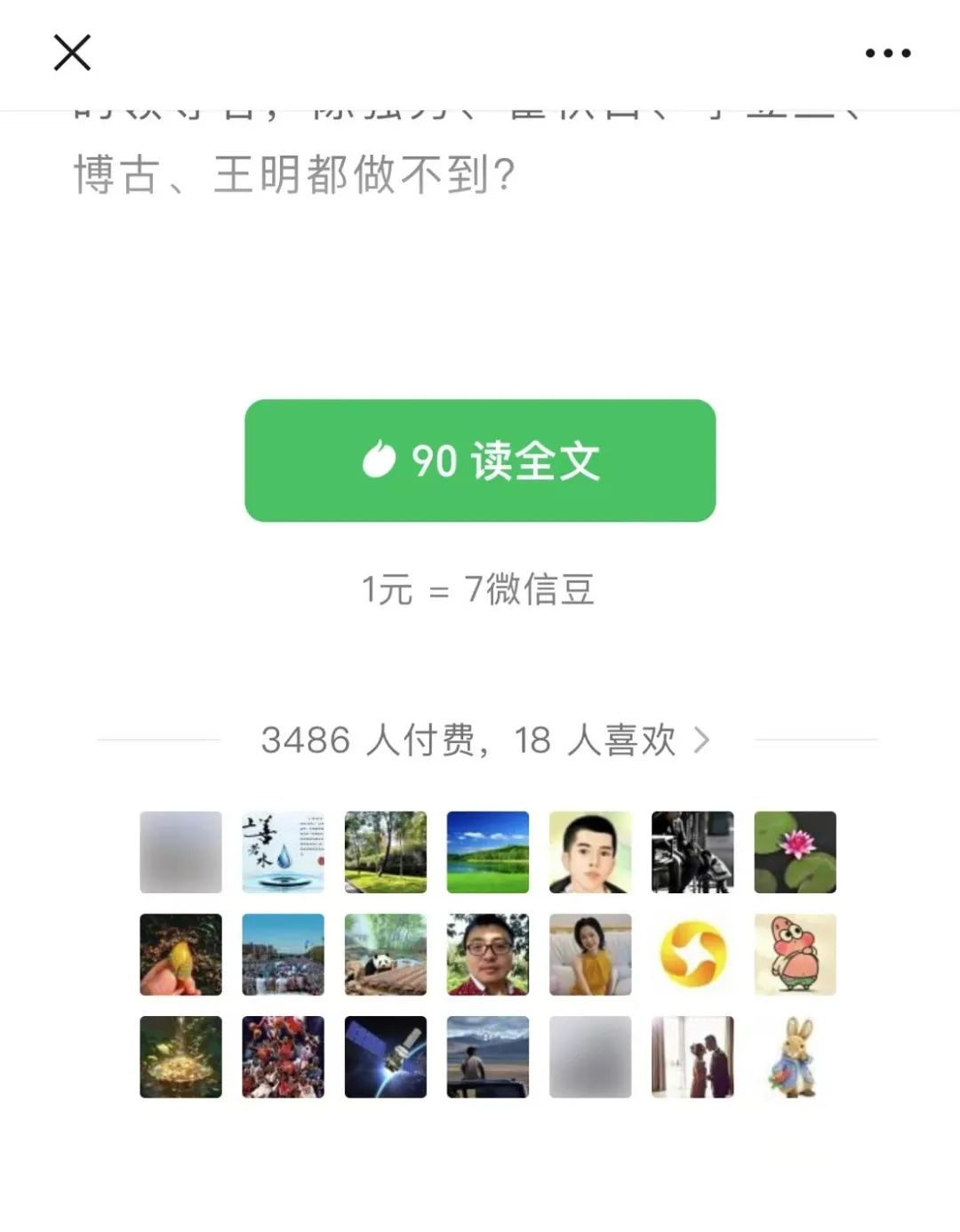
Task: Open the Peter Rabbit avatar
Action: [795, 1057]
